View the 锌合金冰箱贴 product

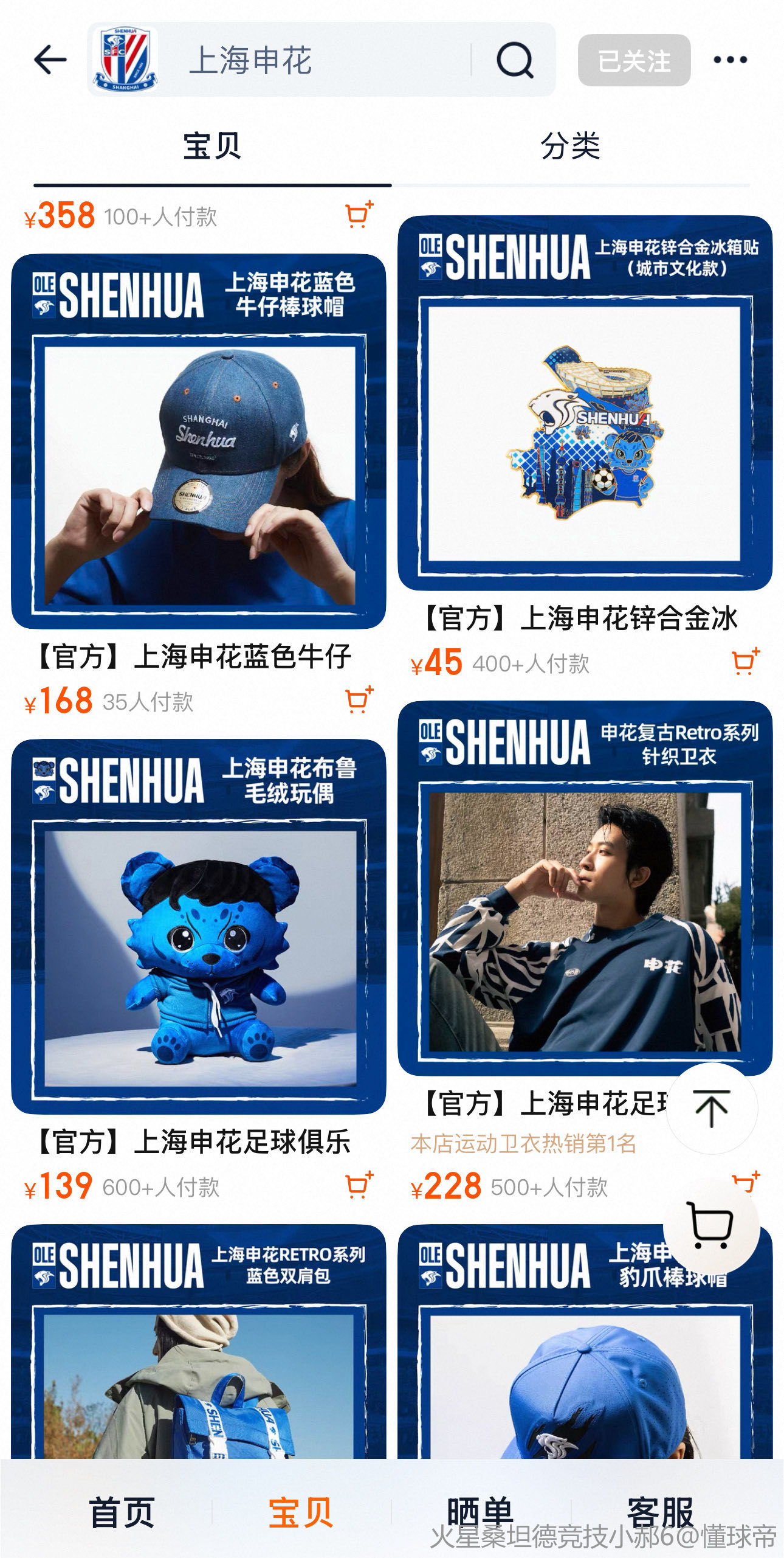coord(585,403)
